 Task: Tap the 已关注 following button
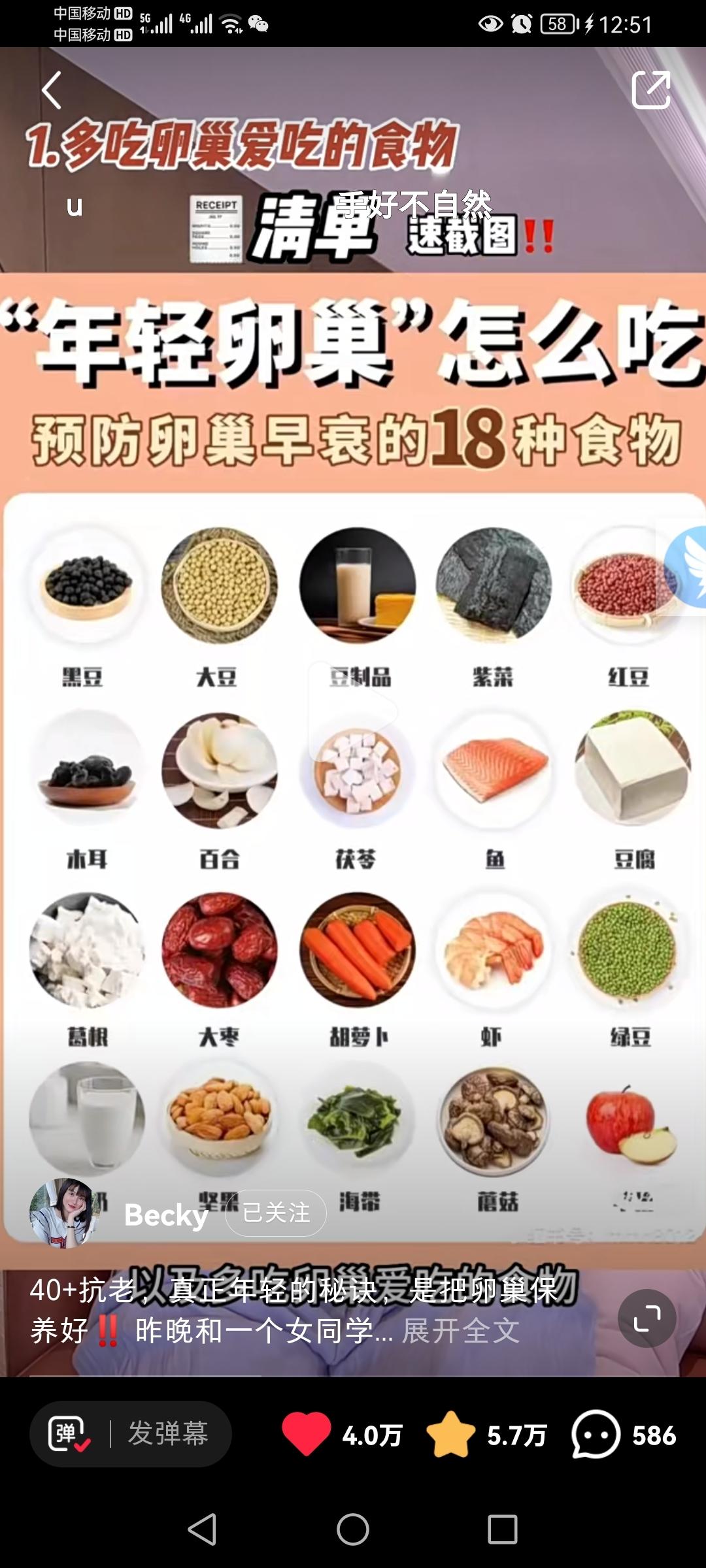276,1213
